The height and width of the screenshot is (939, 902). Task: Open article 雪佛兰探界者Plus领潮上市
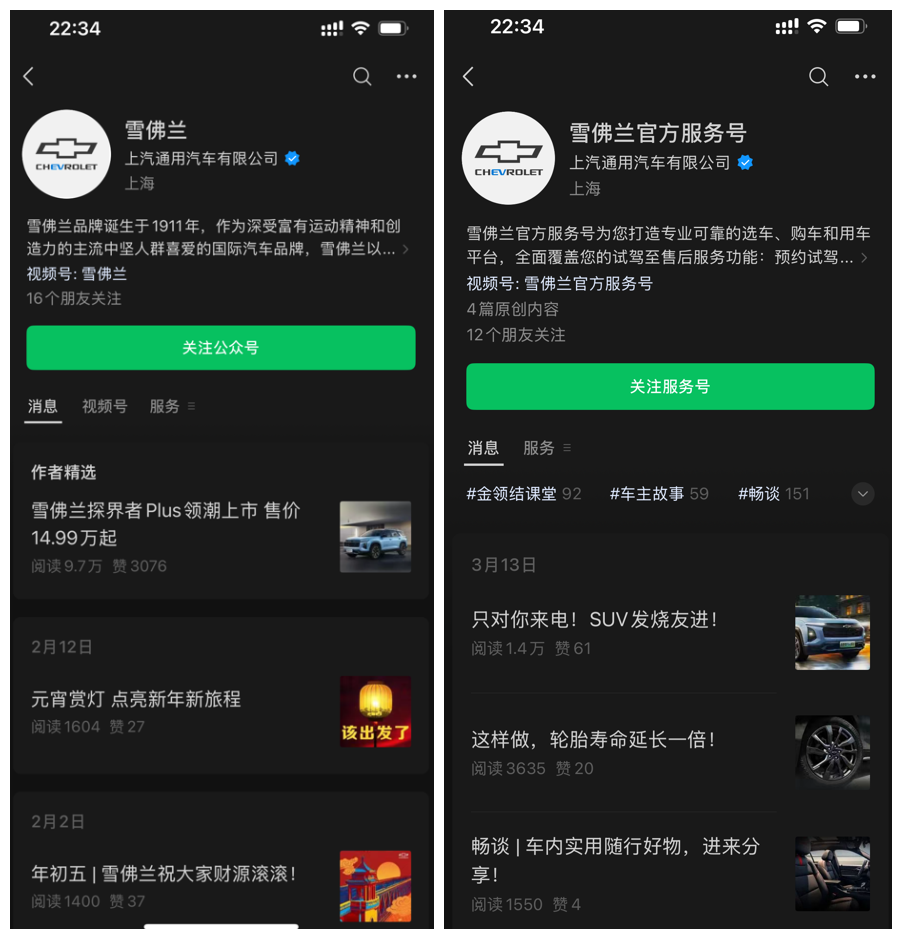166,523
